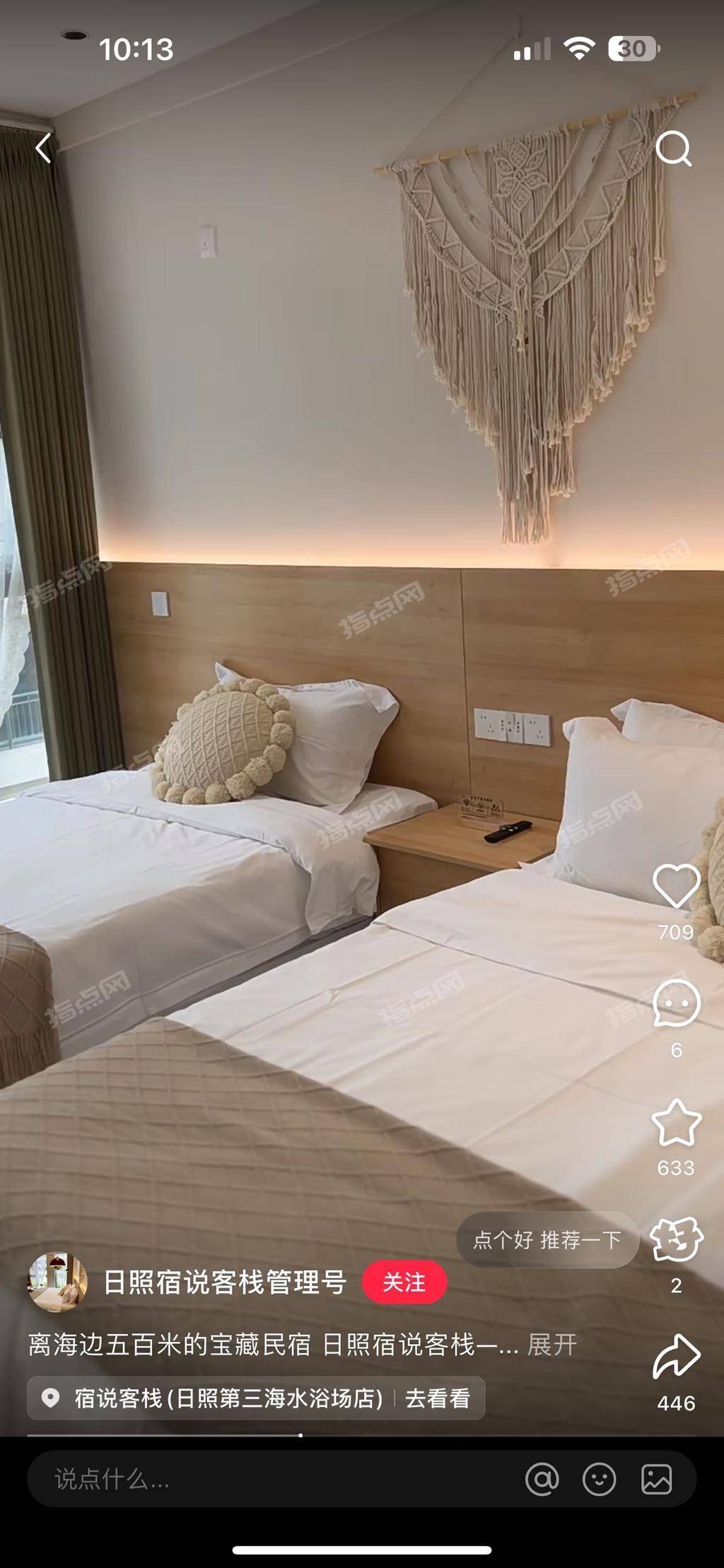724x1568 pixels.
Task: Open the emoji picker icon
Action: click(x=599, y=1479)
